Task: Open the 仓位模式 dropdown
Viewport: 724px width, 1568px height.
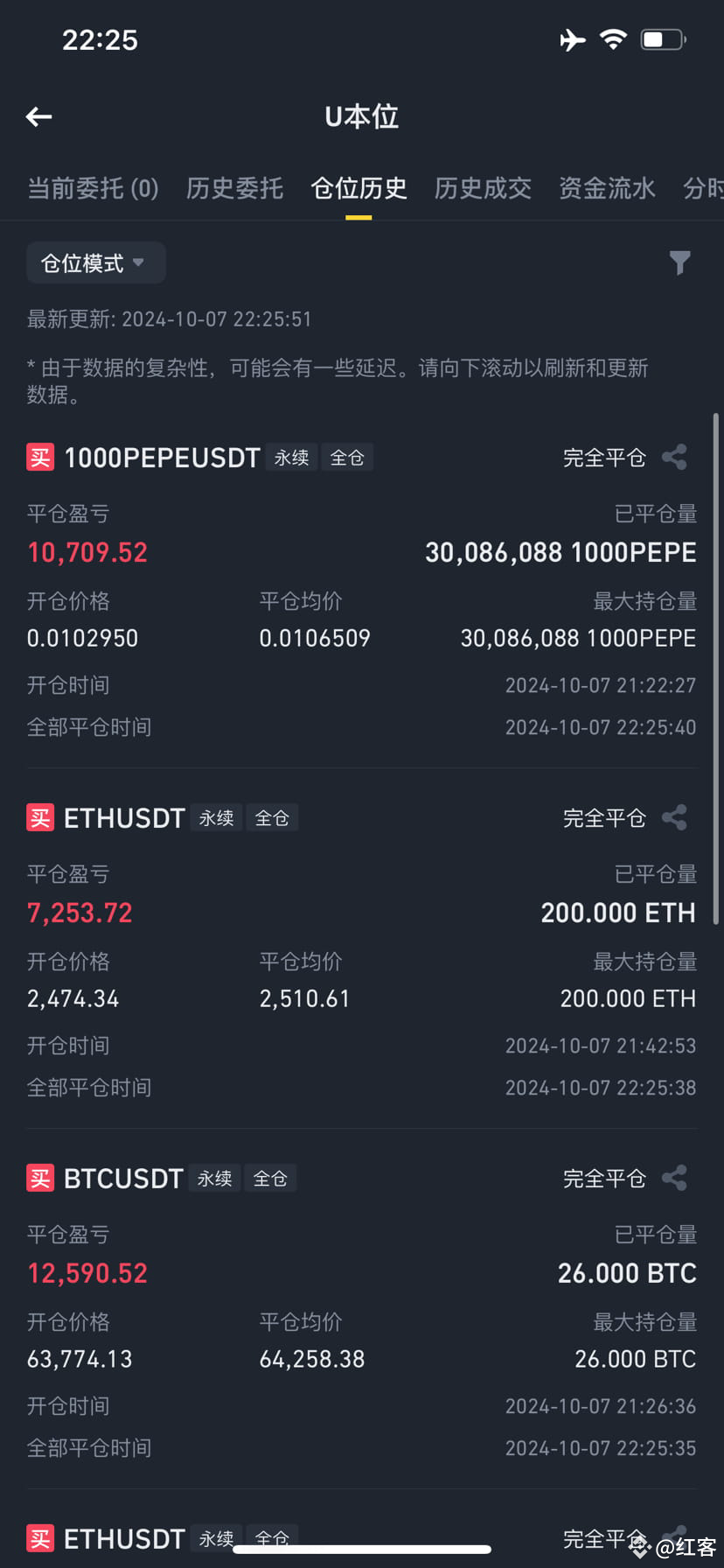Action: pyautogui.click(x=95, y=262)
